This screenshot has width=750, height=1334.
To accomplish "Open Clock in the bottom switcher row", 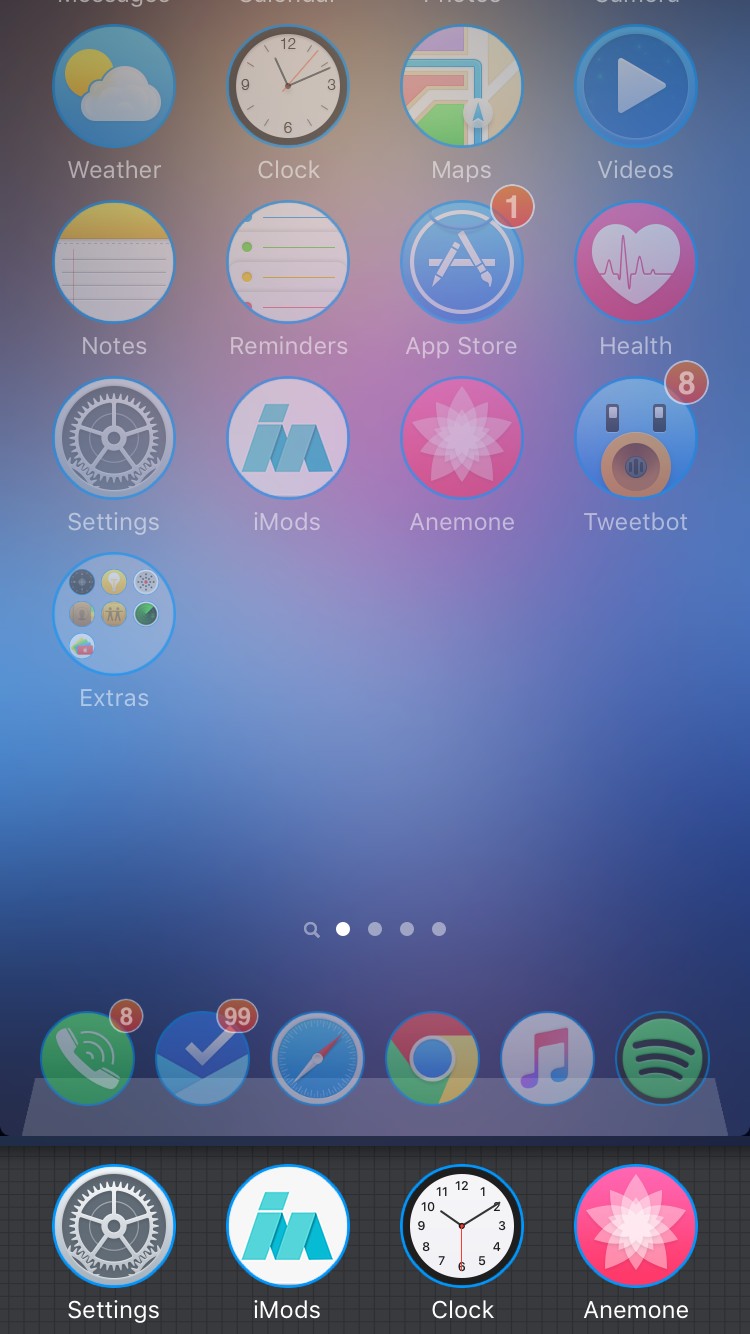I will coord(461,1226).
